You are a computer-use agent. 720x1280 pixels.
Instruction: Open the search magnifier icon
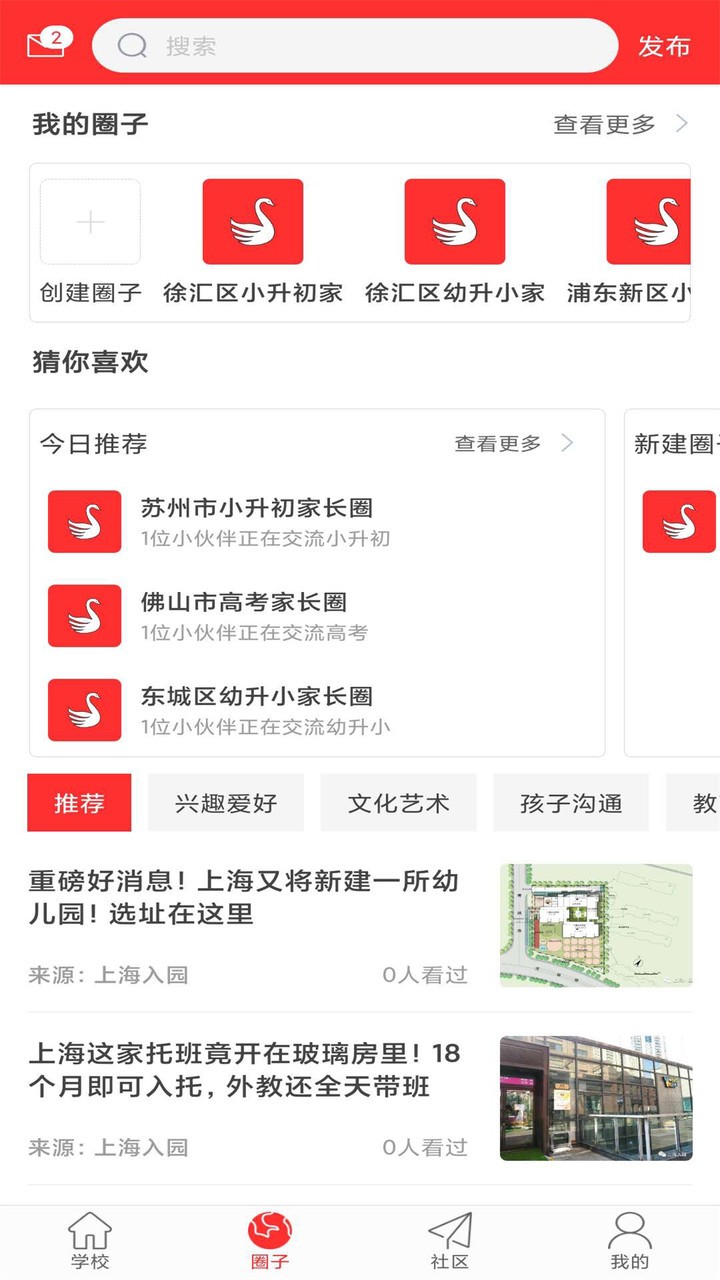click(132, 44)
